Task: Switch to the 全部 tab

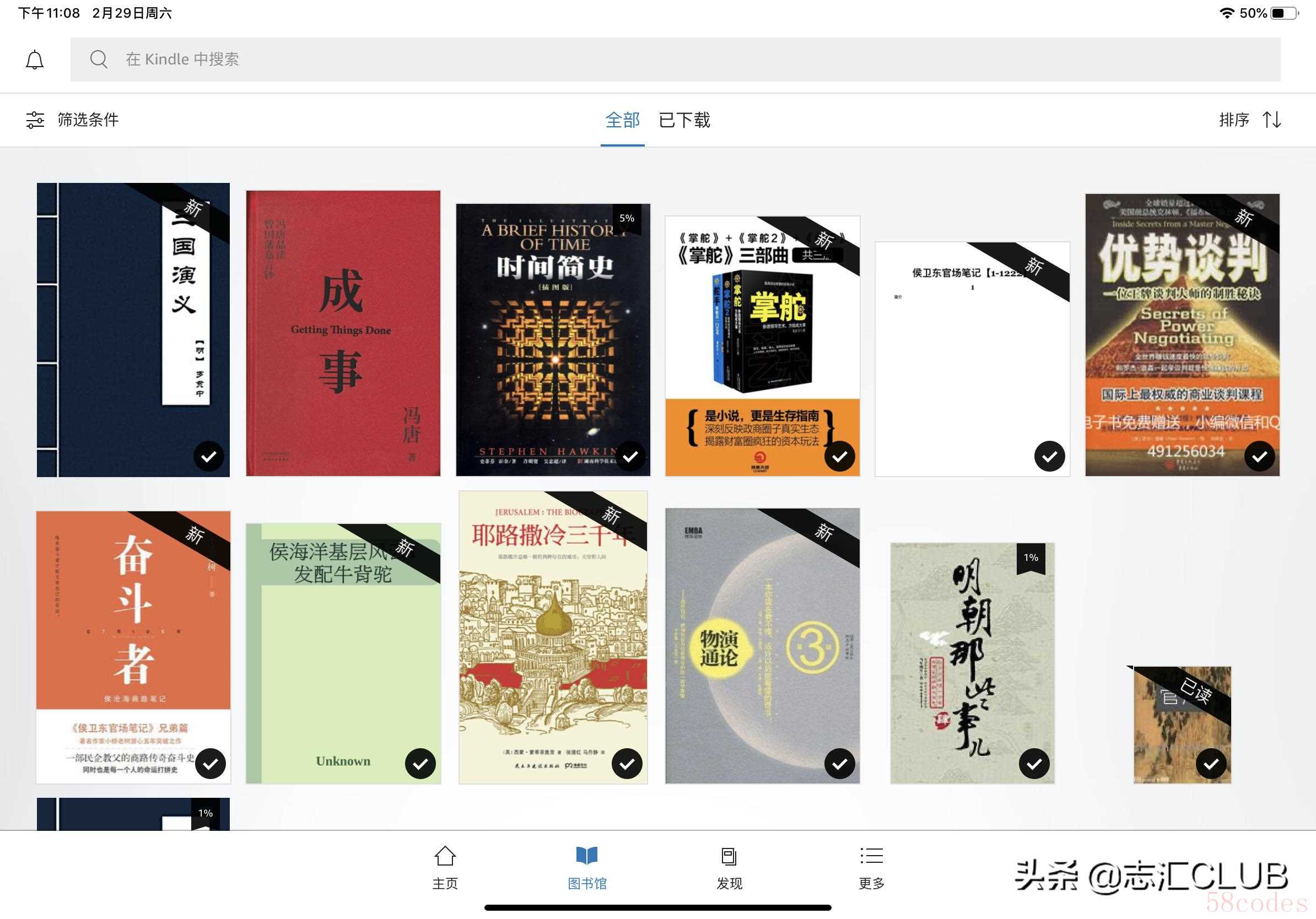Action: coord(622,120)
